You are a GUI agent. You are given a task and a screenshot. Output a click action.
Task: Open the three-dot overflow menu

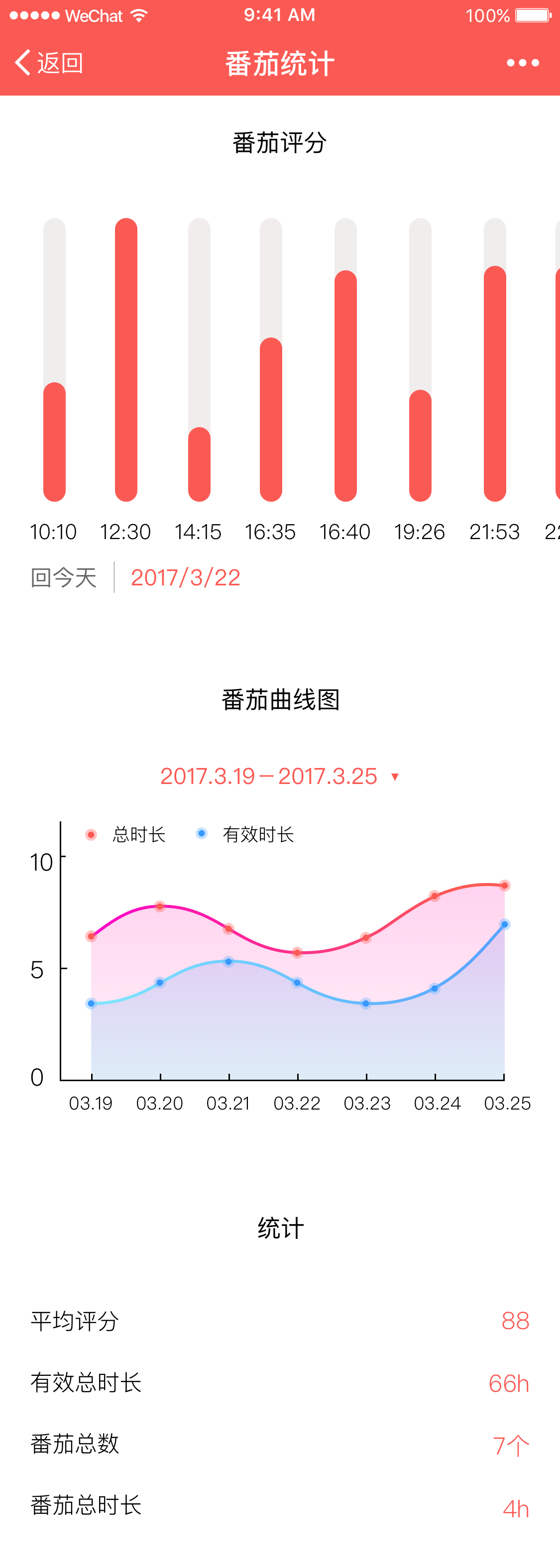click(522, 63)
